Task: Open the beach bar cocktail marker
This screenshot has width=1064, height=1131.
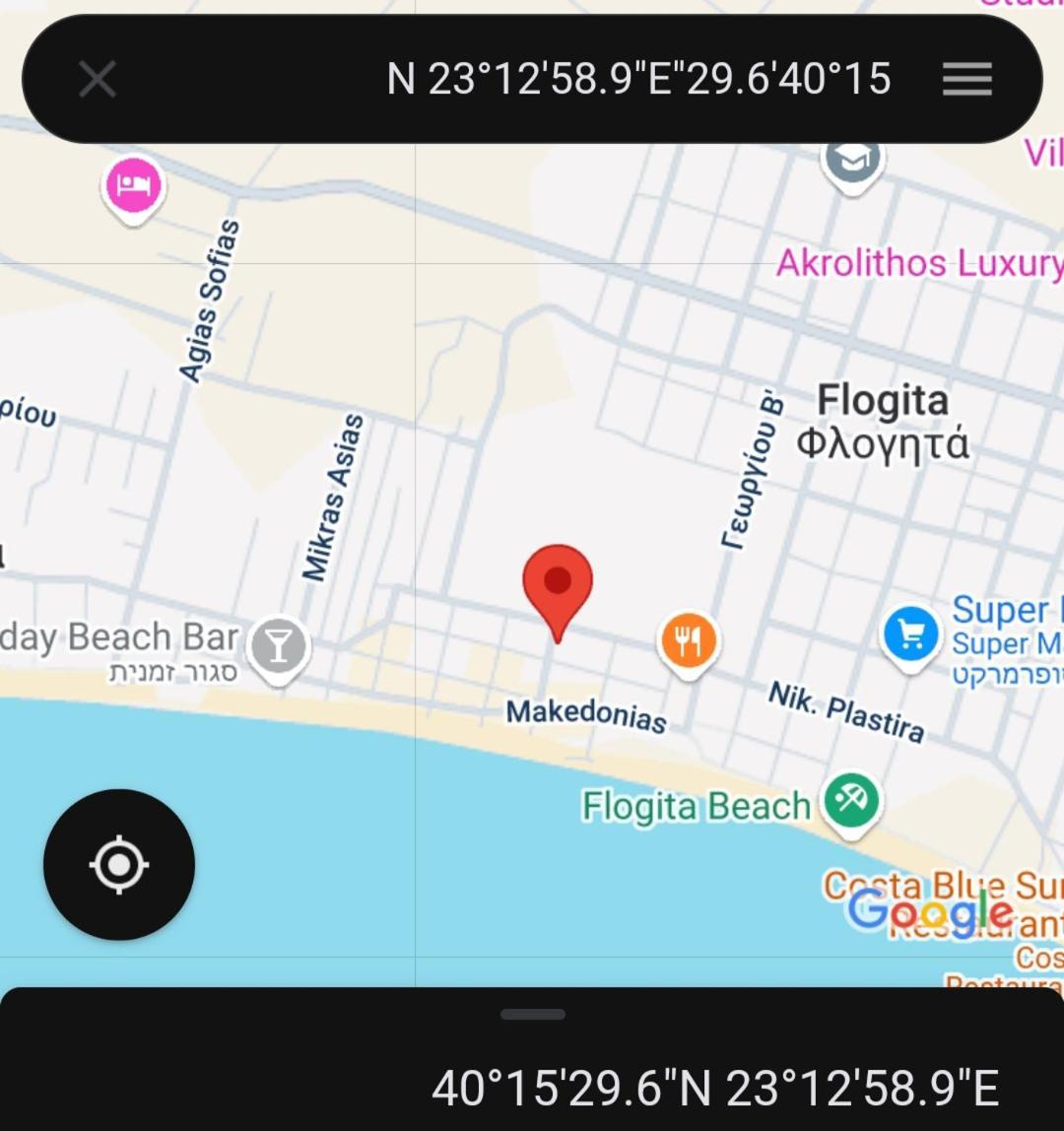Action: [x=279, y=646]
